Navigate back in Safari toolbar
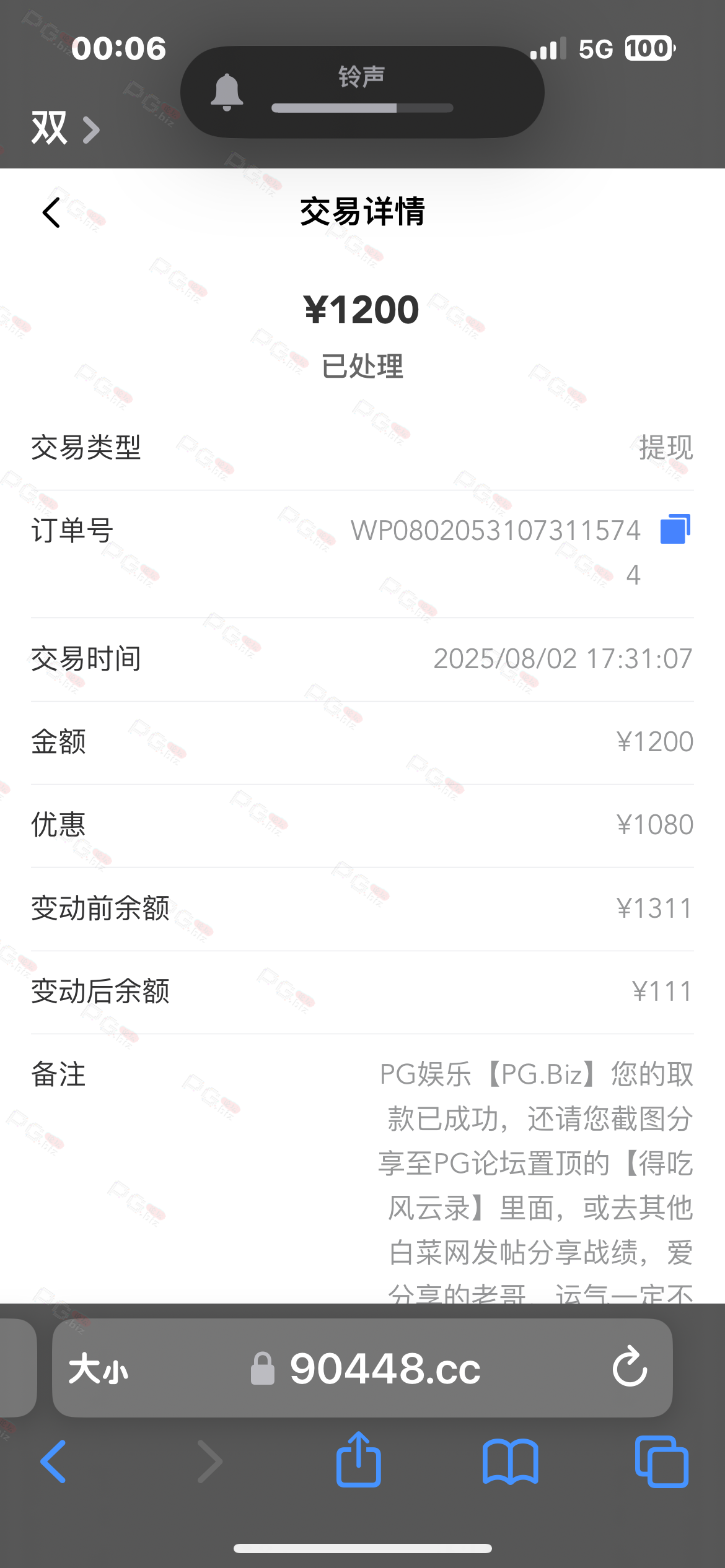 pyautogui.click(x=53, y=1461)
